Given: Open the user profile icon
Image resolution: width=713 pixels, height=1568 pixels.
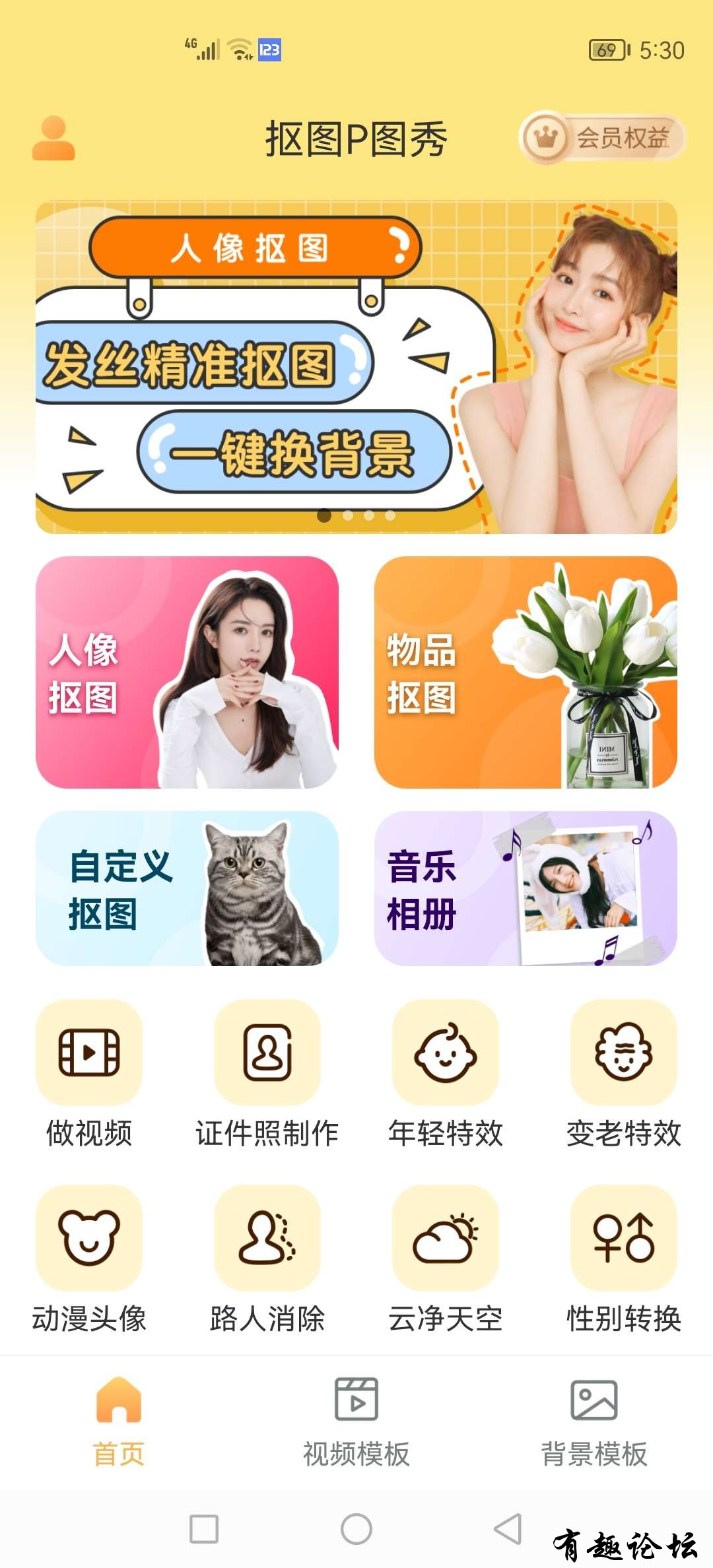Looking at the screenshot, I should click(53, 139).
